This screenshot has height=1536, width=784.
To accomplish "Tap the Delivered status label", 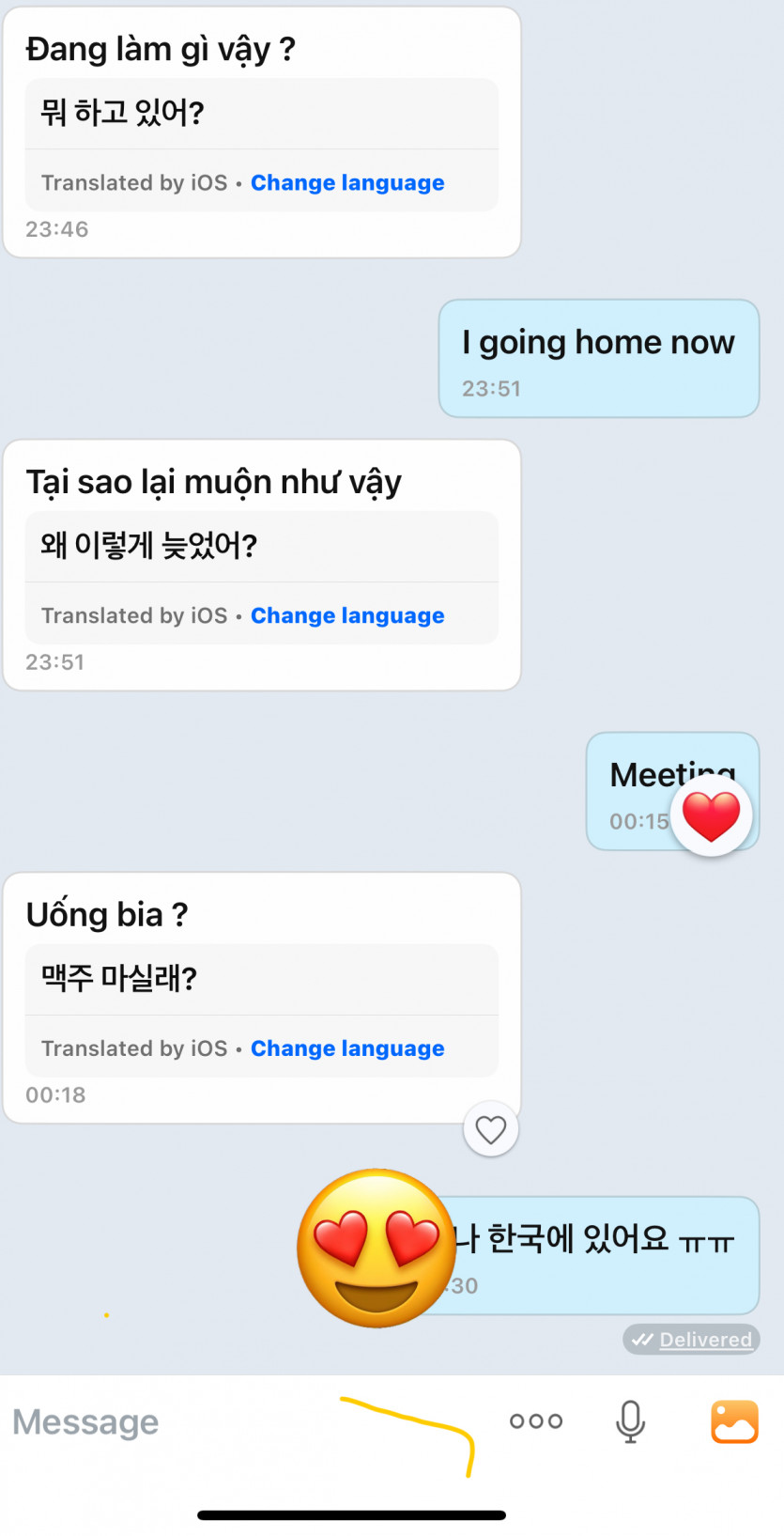I will (x=693, y=1340).
